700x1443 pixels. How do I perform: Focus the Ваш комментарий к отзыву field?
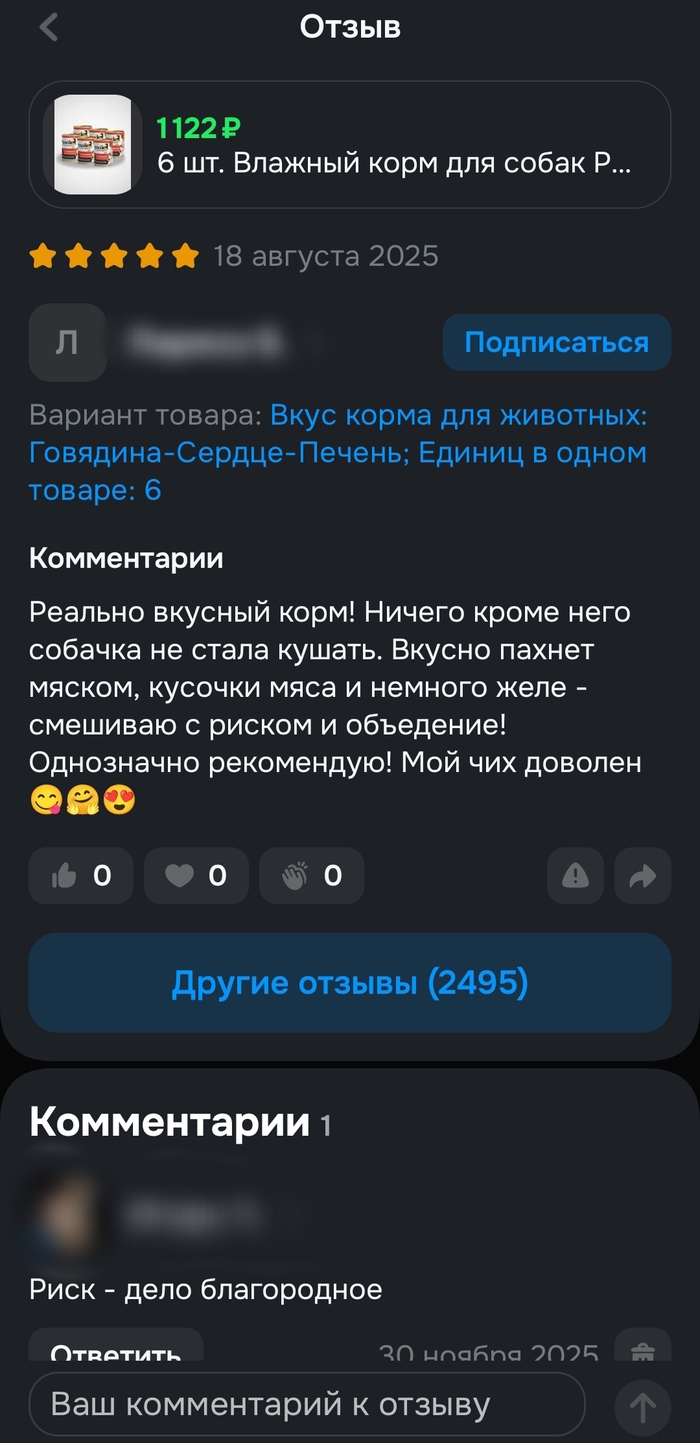(x=306, y=1405)
